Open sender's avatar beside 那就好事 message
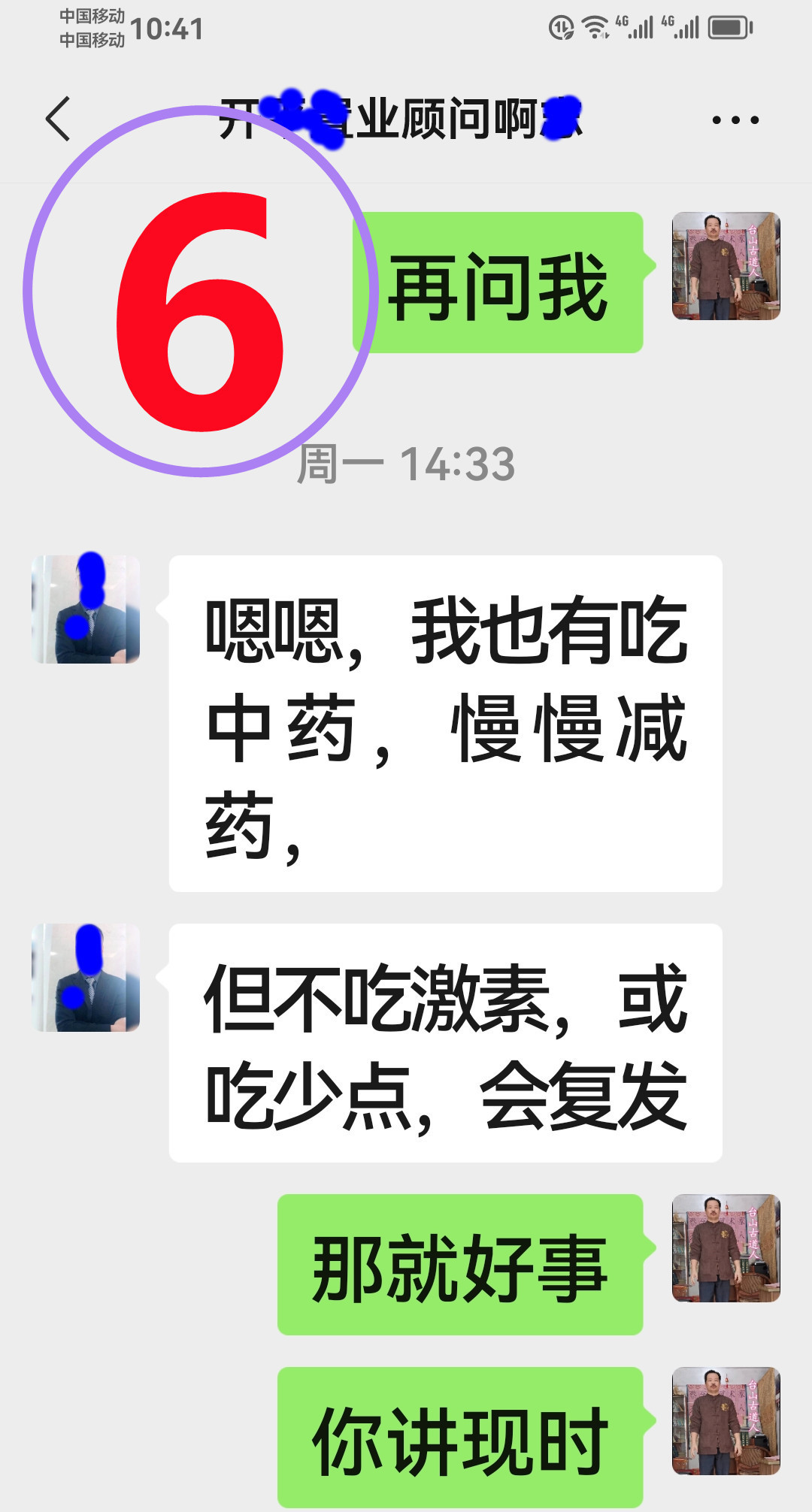Screen dimensions: 812x1512 (726, 1248)
